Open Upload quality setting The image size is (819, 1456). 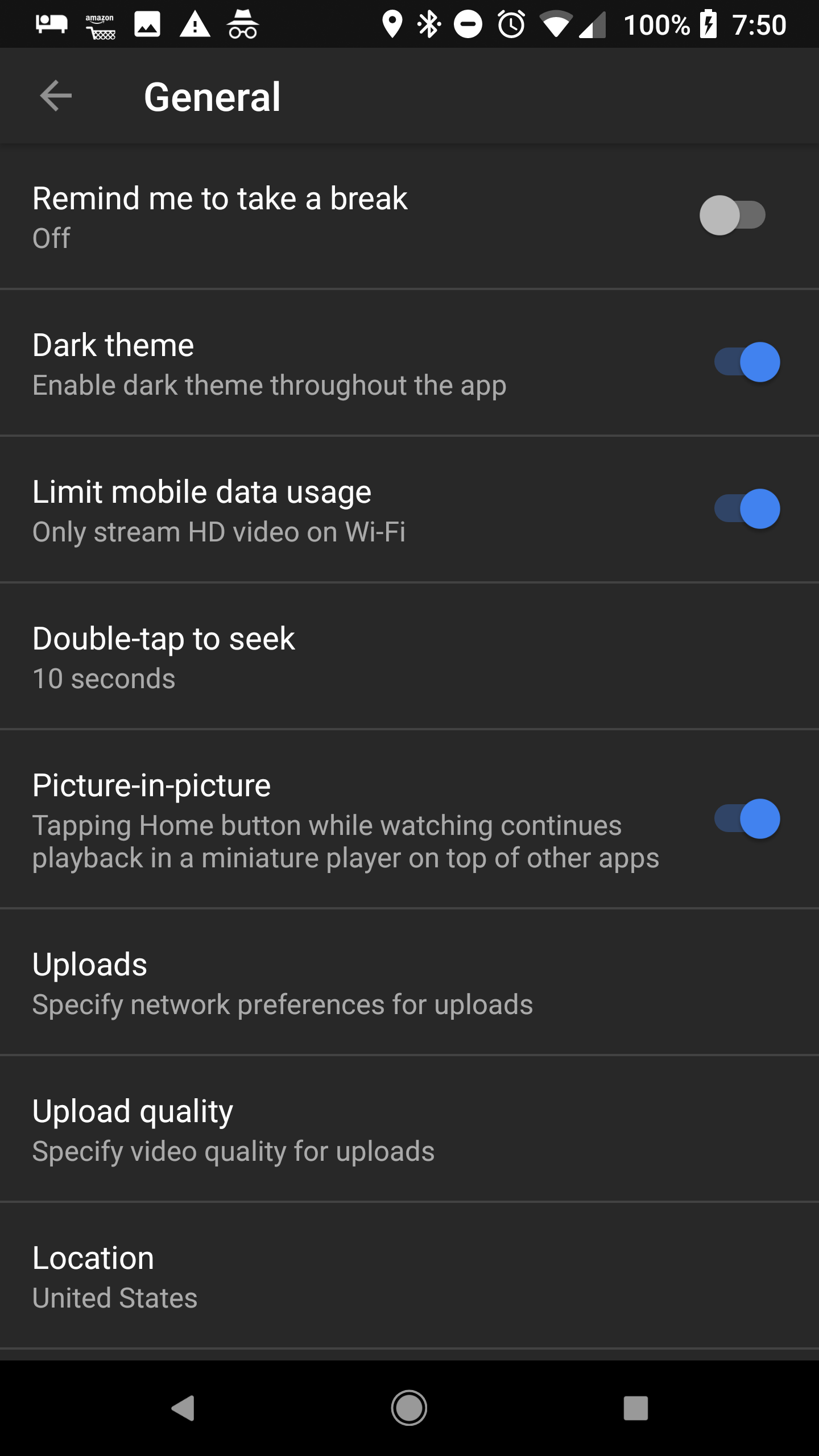[409, 1129]
